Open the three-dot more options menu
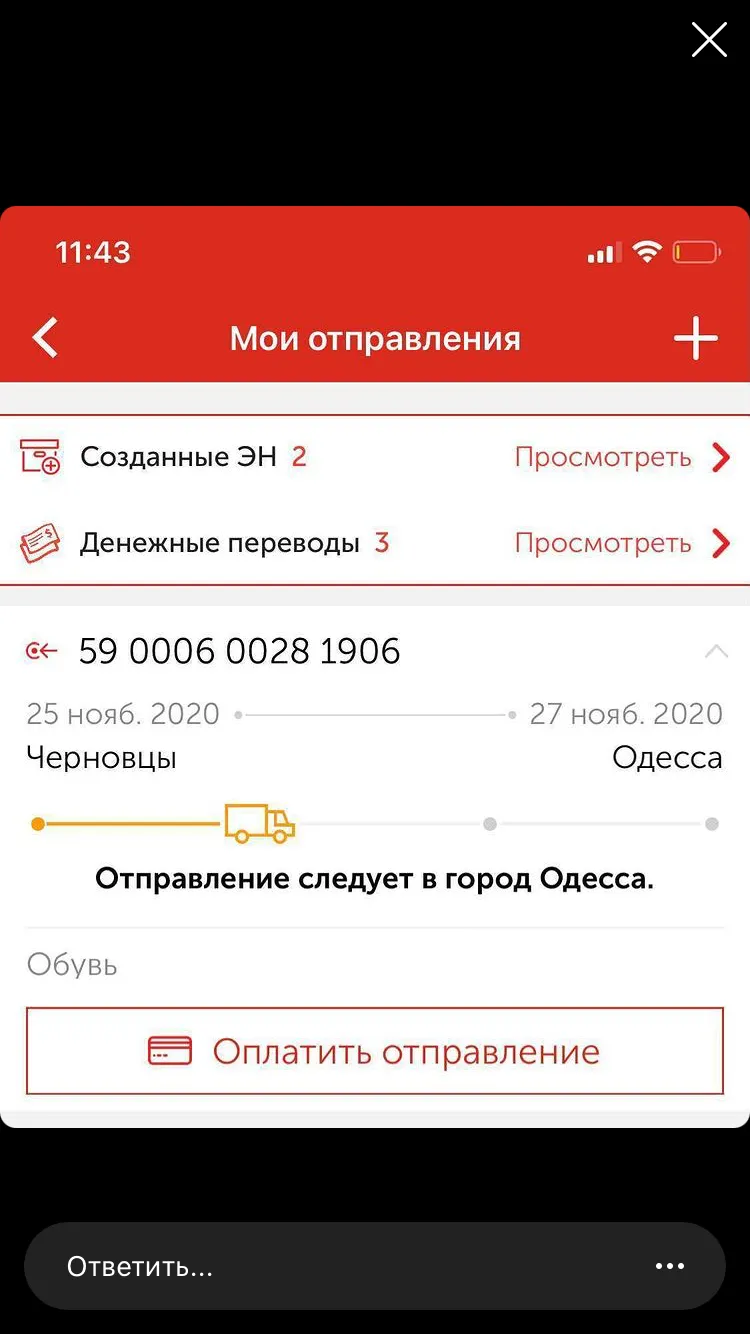 coord(669,1266)
